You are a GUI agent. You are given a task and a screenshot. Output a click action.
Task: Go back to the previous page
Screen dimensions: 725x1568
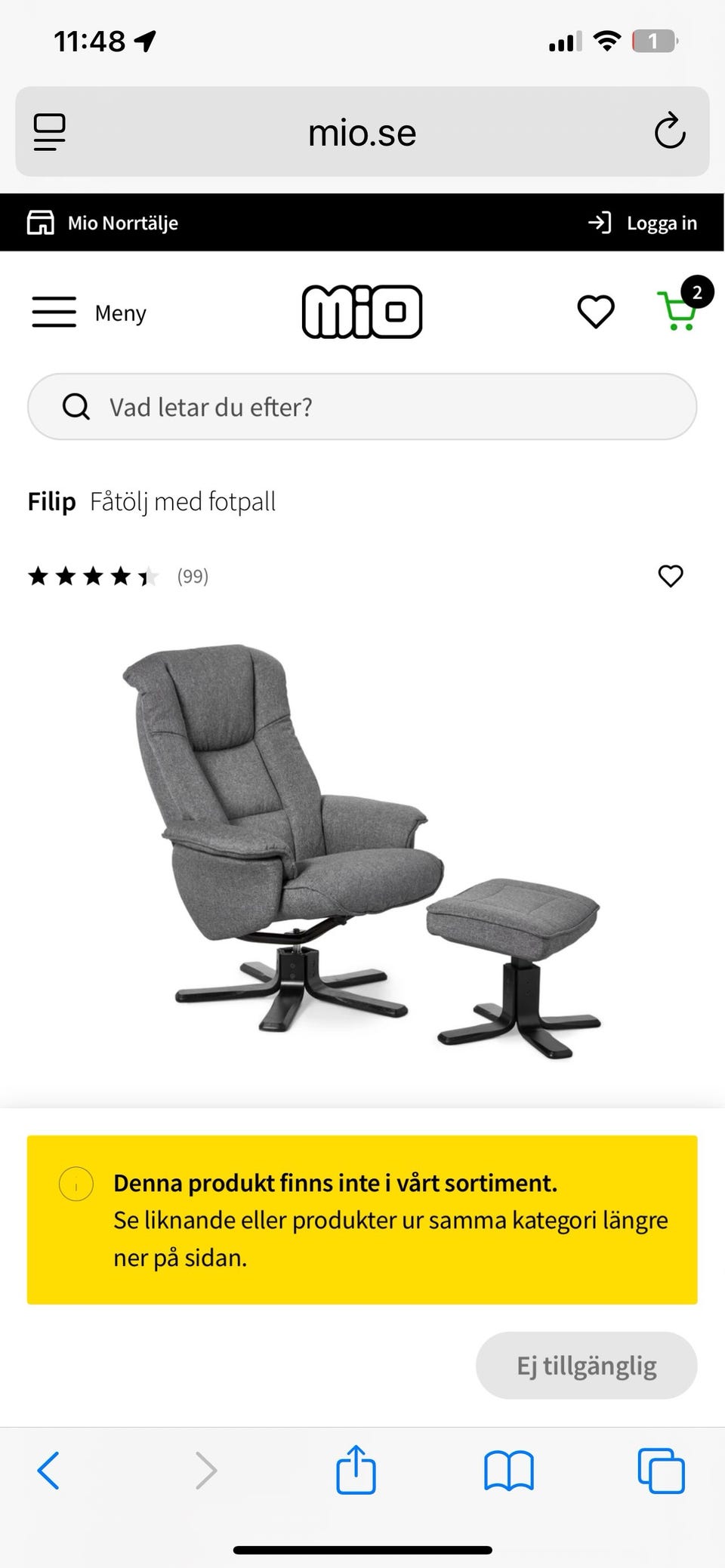tap(48, 1470)
